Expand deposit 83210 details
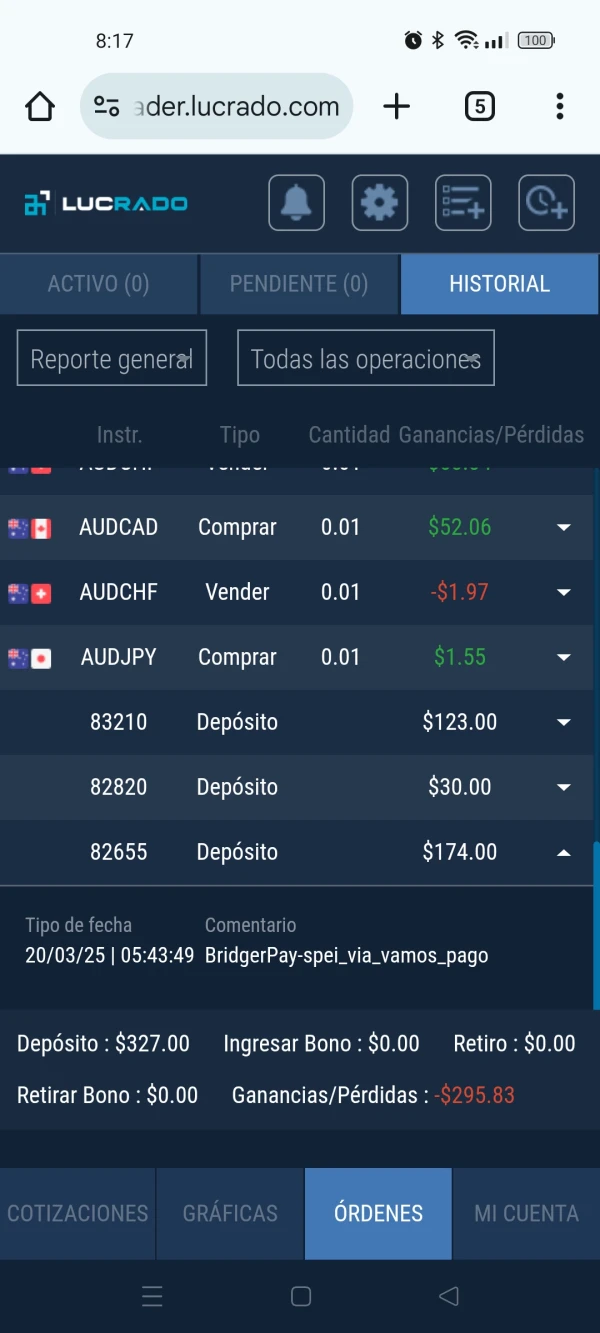600x1333 pixels. coord(564,722)
